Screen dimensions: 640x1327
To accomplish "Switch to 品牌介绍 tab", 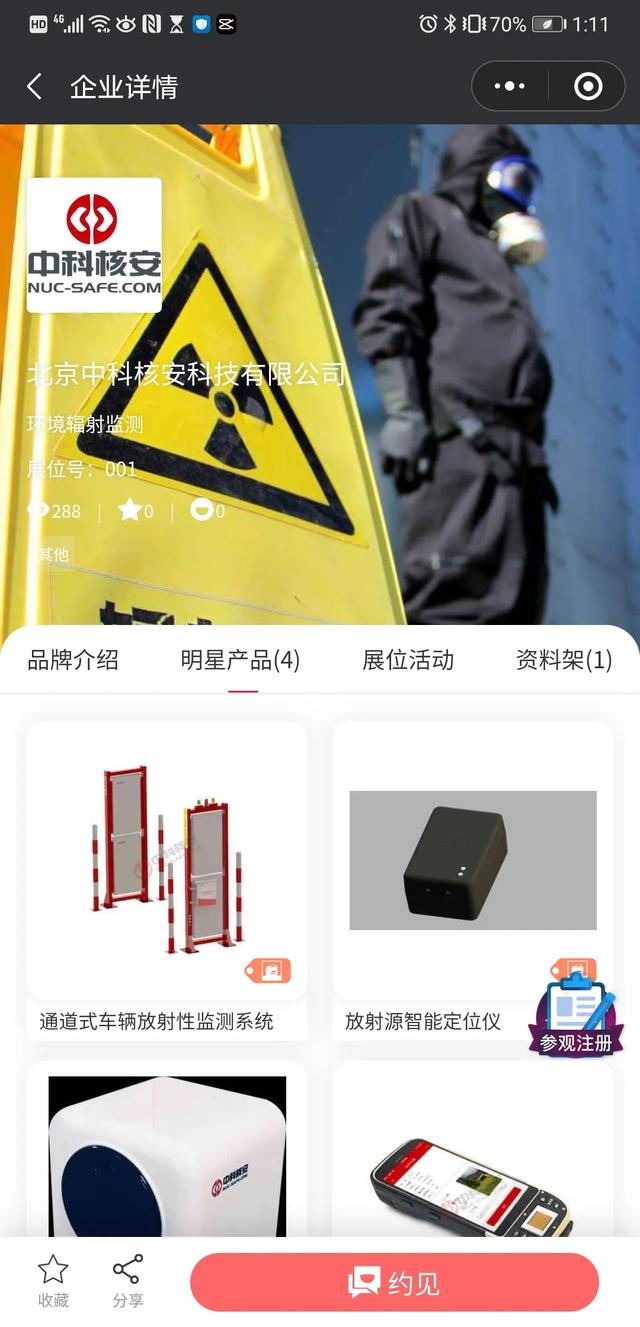I will point(73,660).
